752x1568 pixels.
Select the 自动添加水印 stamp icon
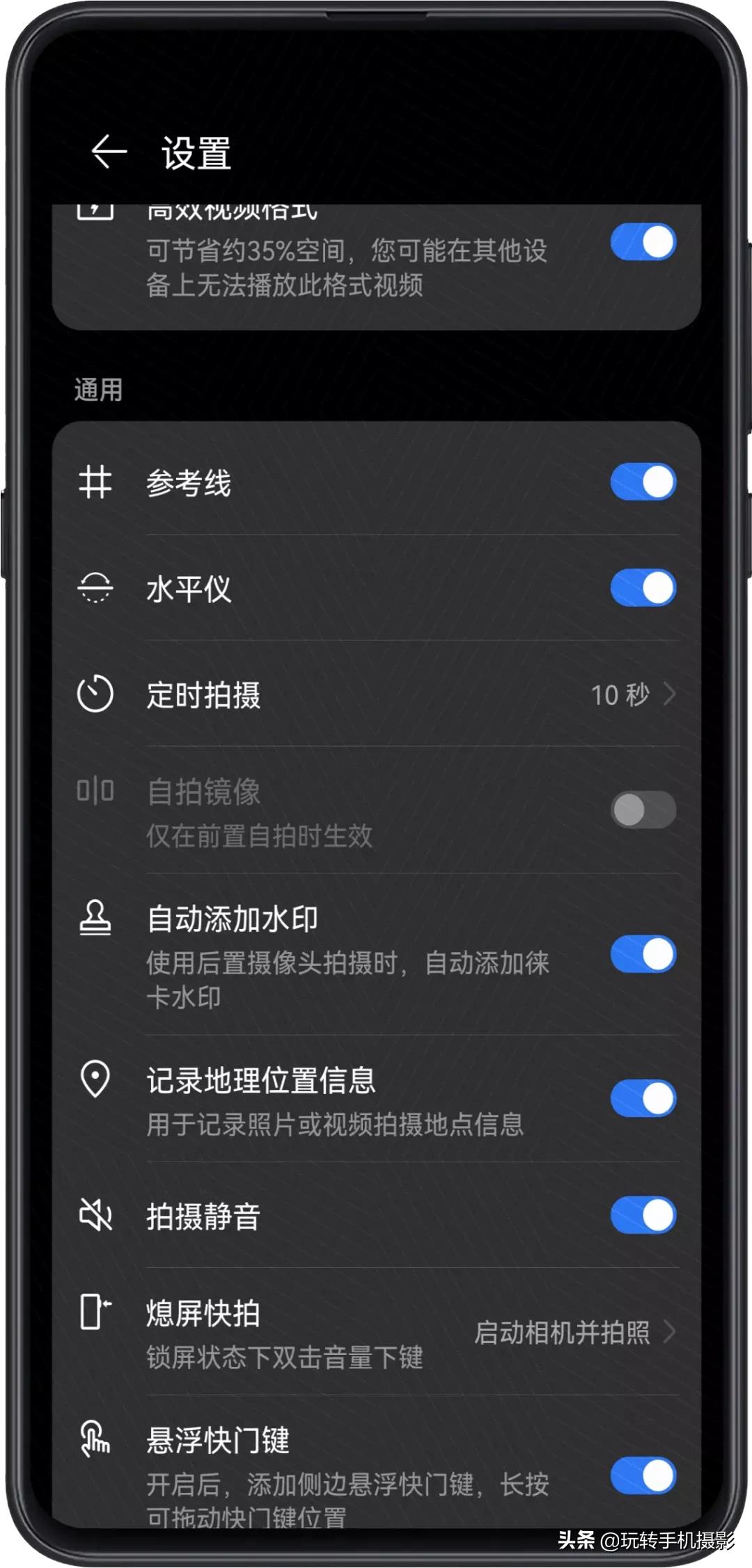(x=96, y=917)
